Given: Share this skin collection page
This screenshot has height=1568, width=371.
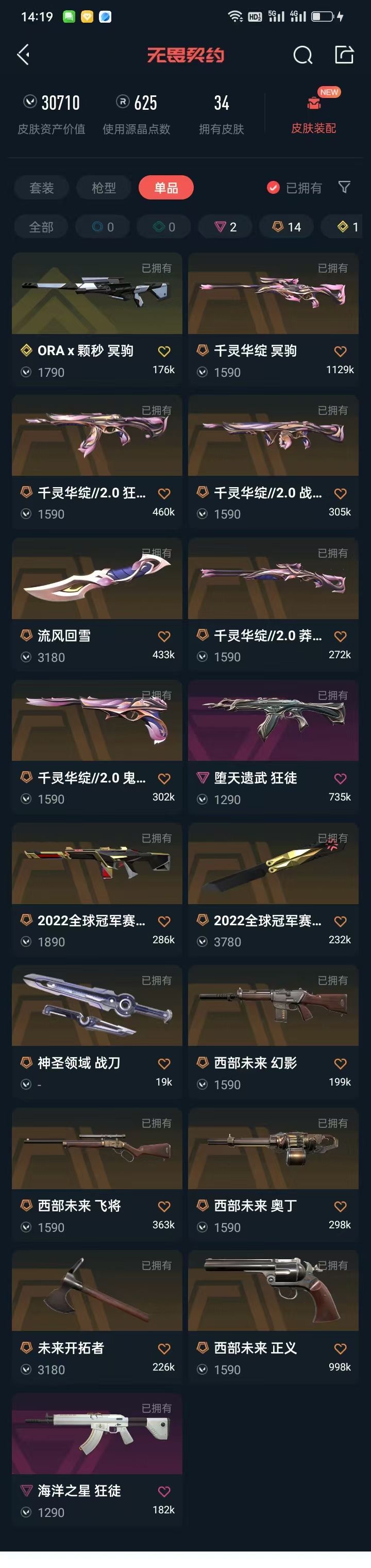Looking at the screenshot, I should click(x=344, y=55).
